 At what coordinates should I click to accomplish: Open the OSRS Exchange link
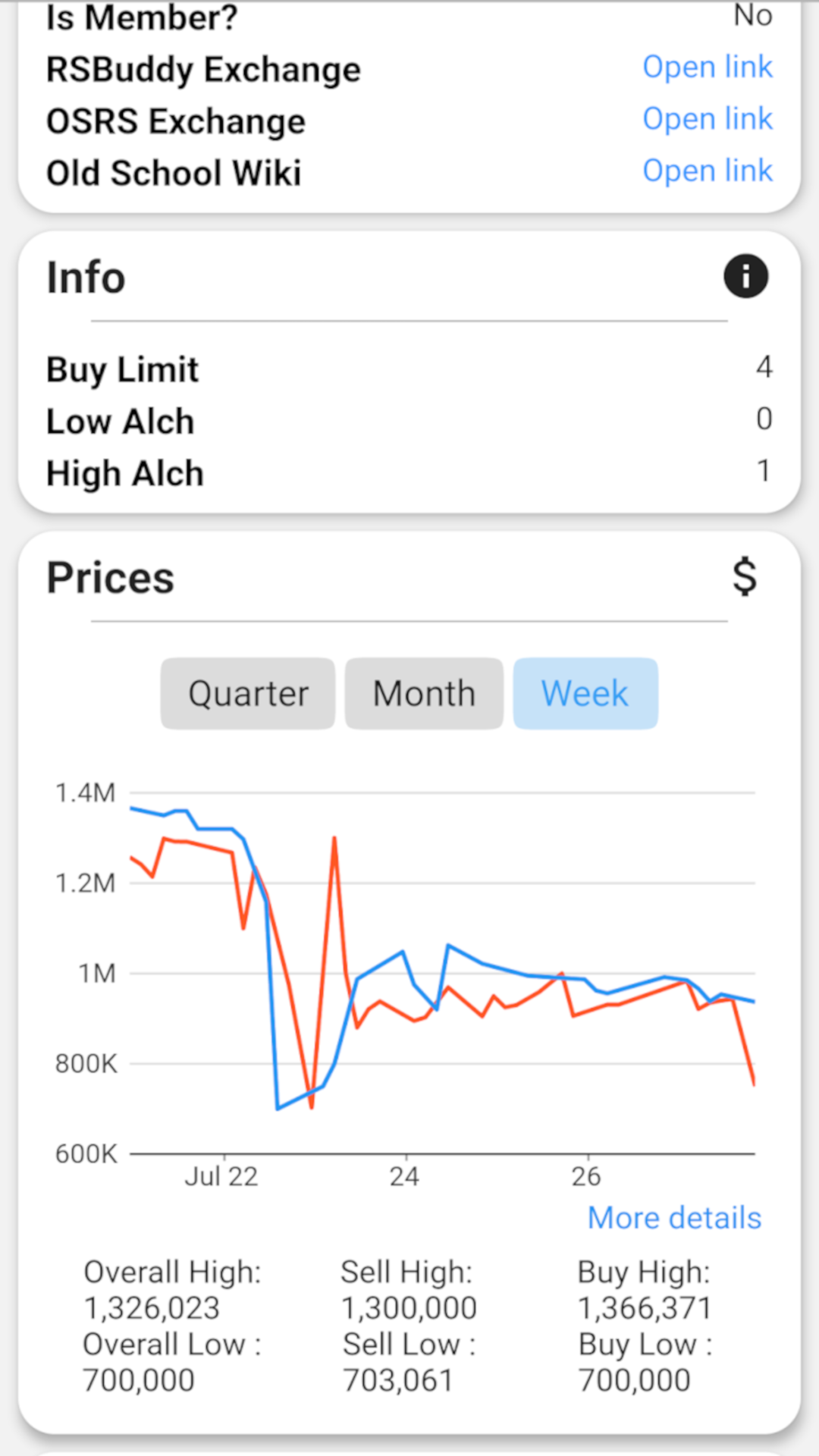[x=708, y=119]
